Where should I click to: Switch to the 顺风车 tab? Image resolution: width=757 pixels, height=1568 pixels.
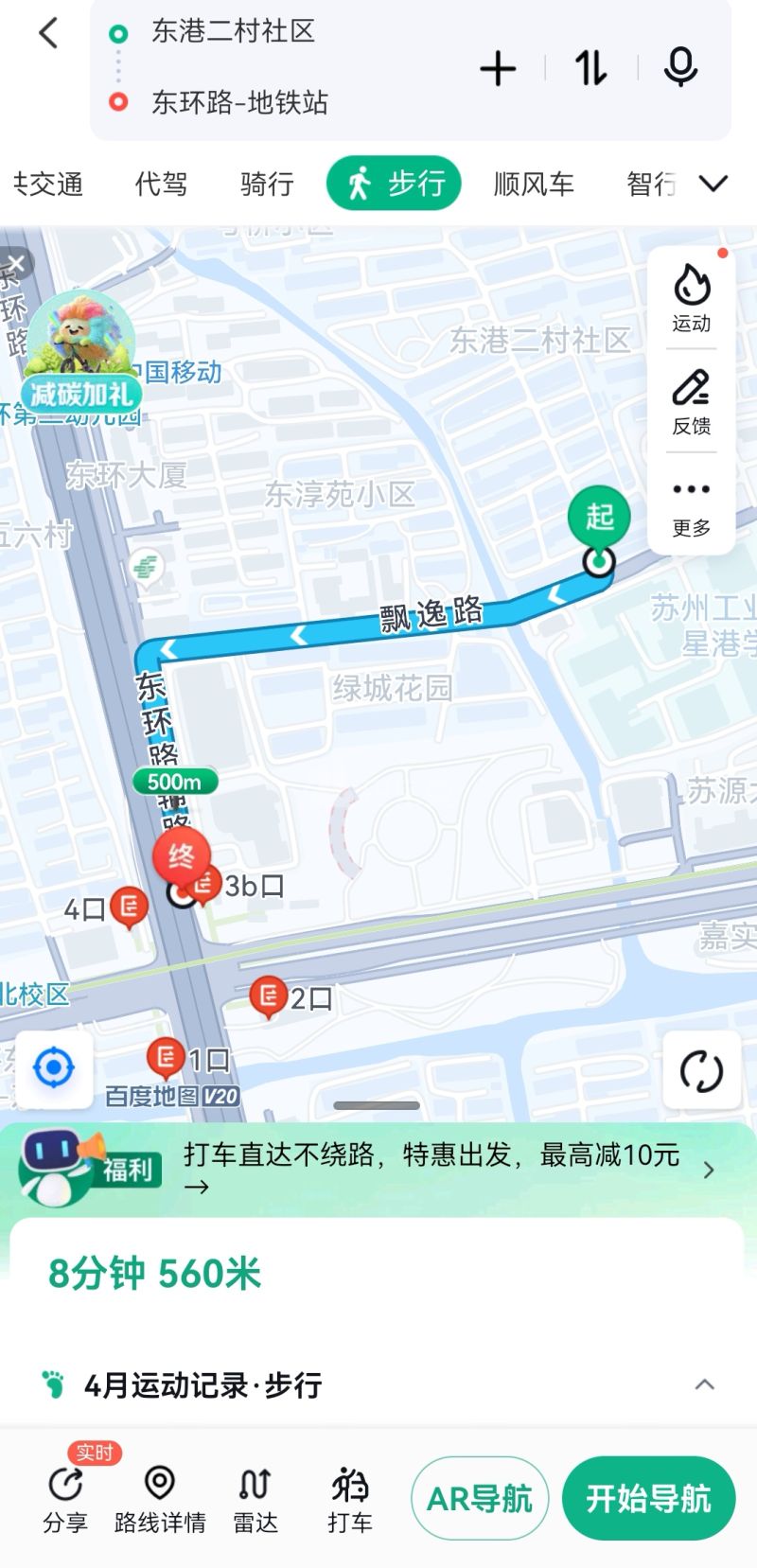coord(534,185)
